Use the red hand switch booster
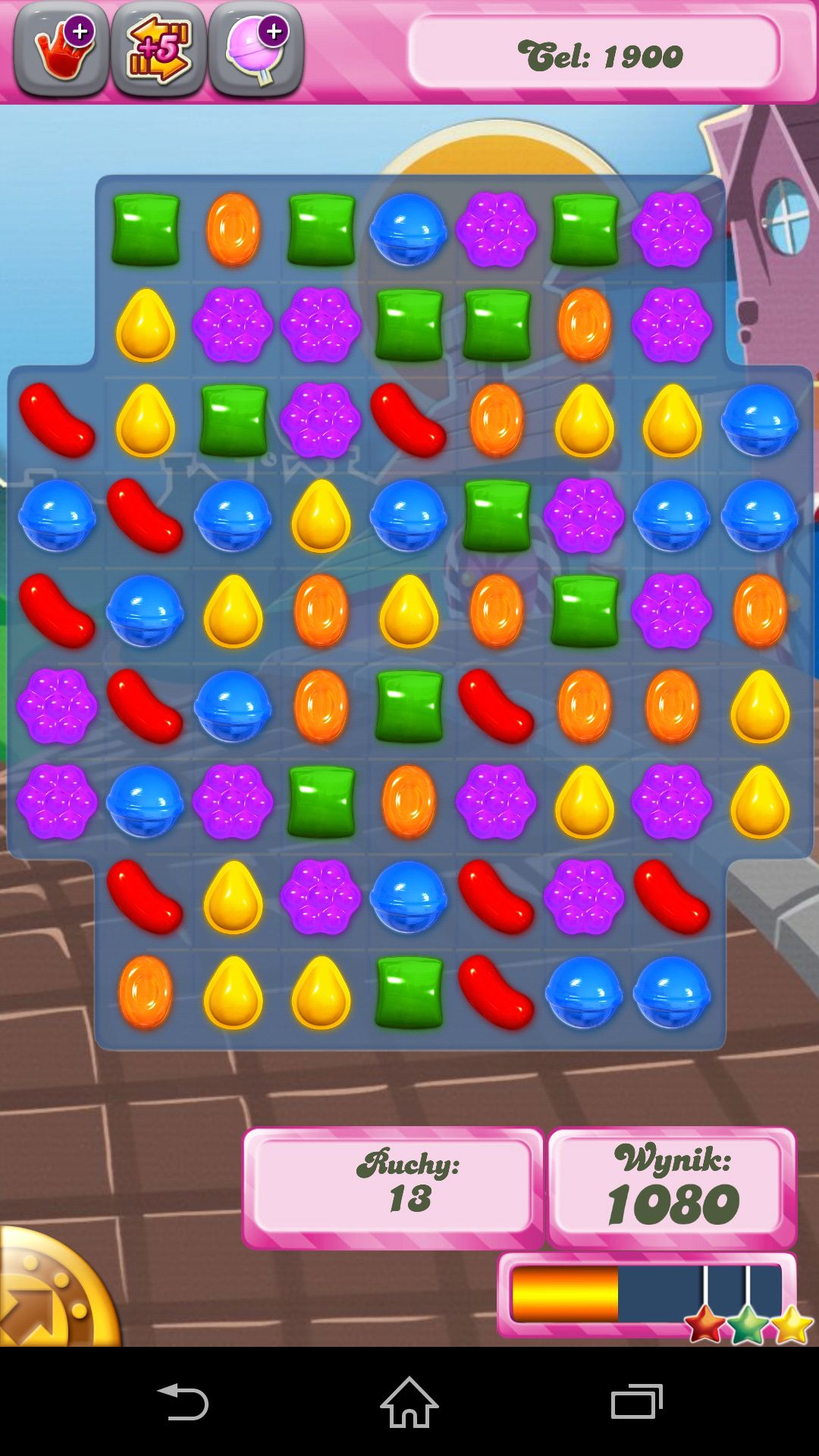This screenshot has height=1456, width=819. (61, 50)
